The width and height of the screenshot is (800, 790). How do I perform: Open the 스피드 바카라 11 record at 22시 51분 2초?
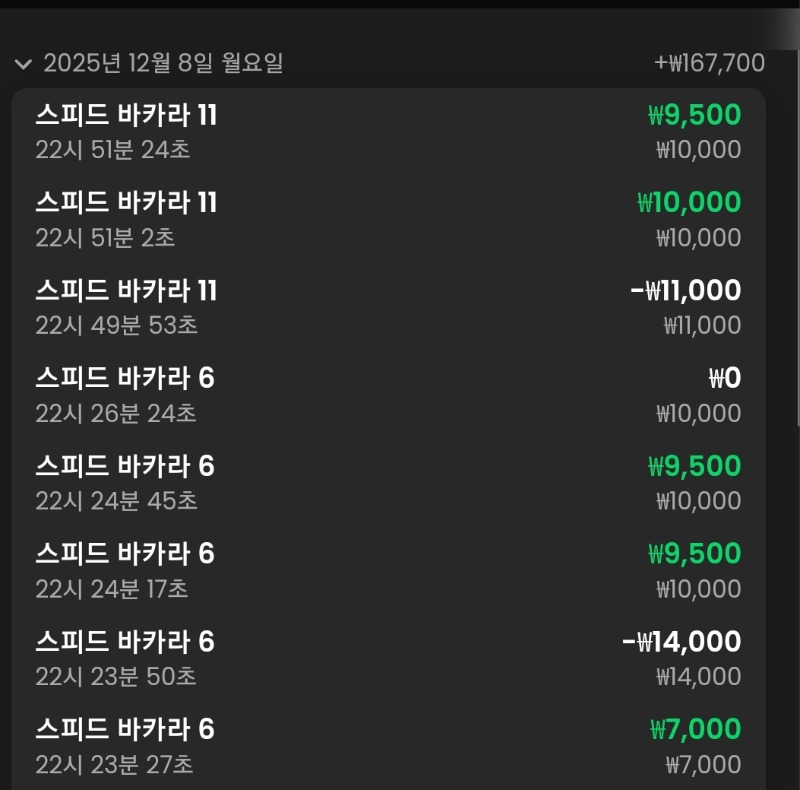point(388,220)
